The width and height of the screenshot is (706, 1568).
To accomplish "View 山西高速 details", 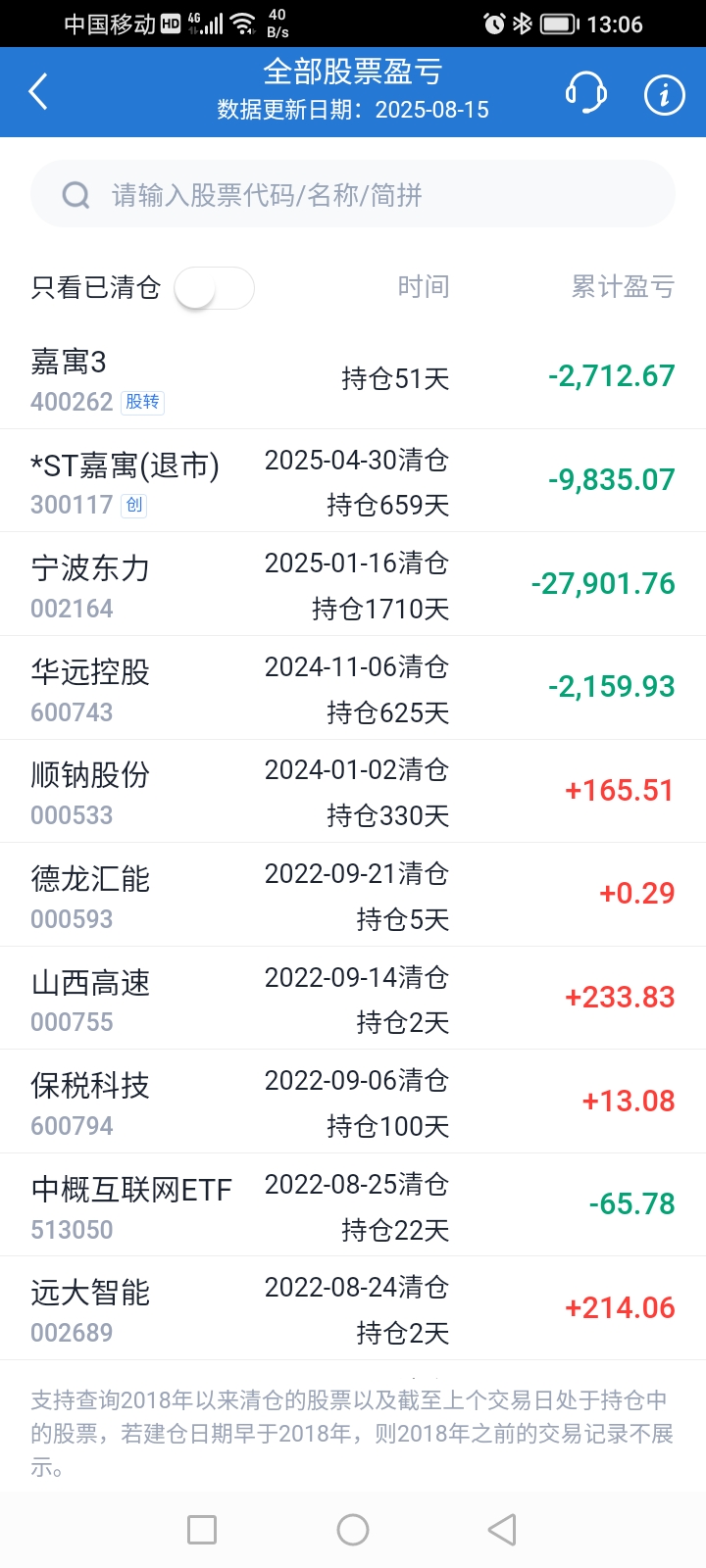I will pyautogui.click(x=353, y=998).
